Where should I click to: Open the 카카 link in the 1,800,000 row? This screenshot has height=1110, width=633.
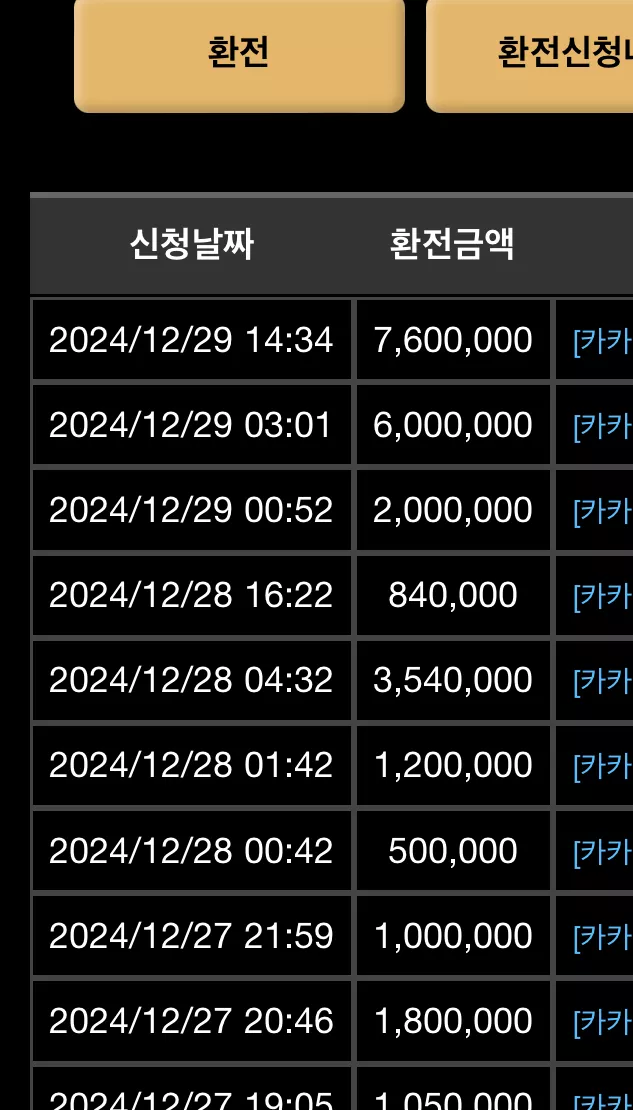tap(603, 1022)
